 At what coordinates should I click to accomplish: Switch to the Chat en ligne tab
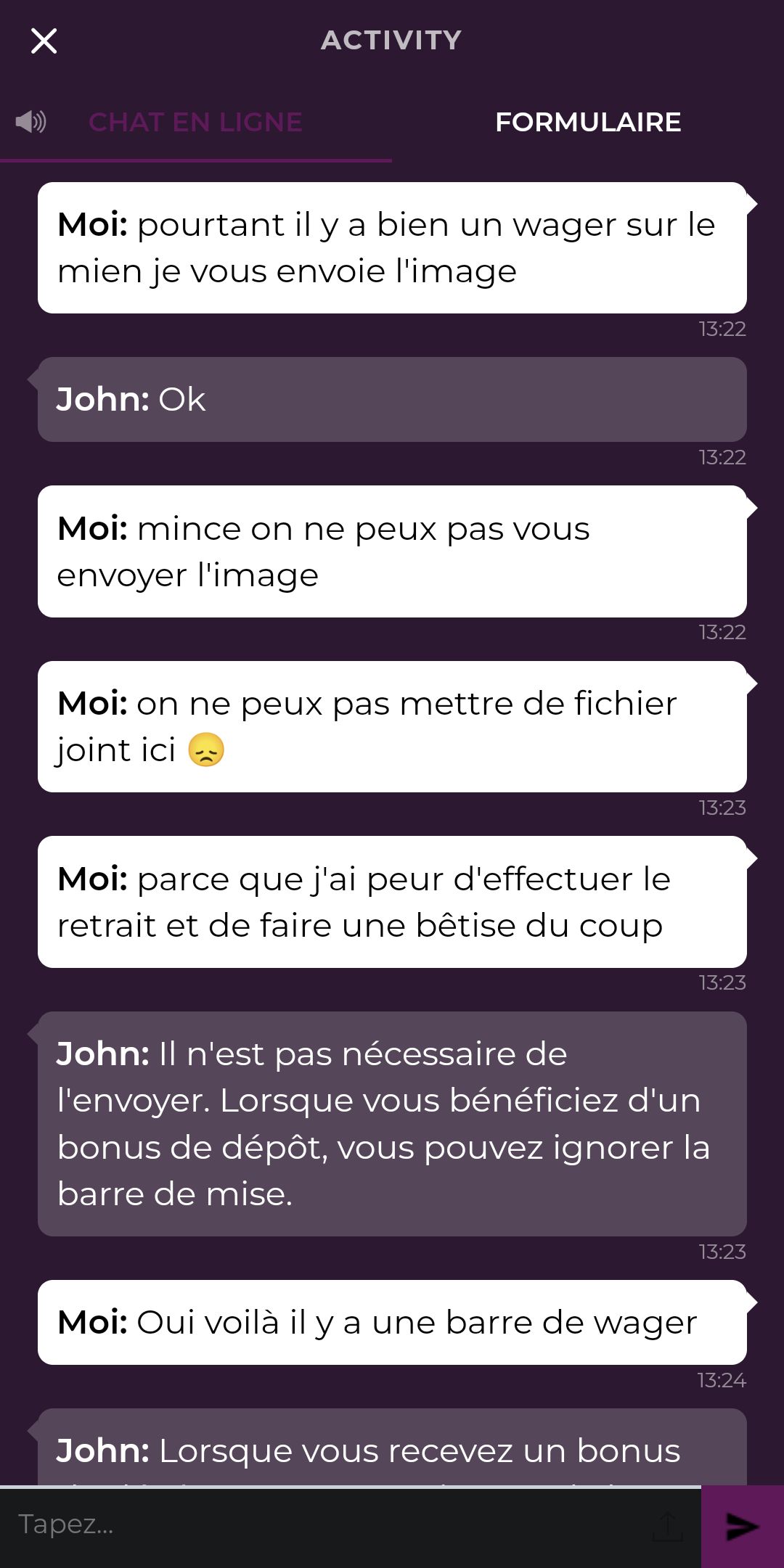(195, 122)
